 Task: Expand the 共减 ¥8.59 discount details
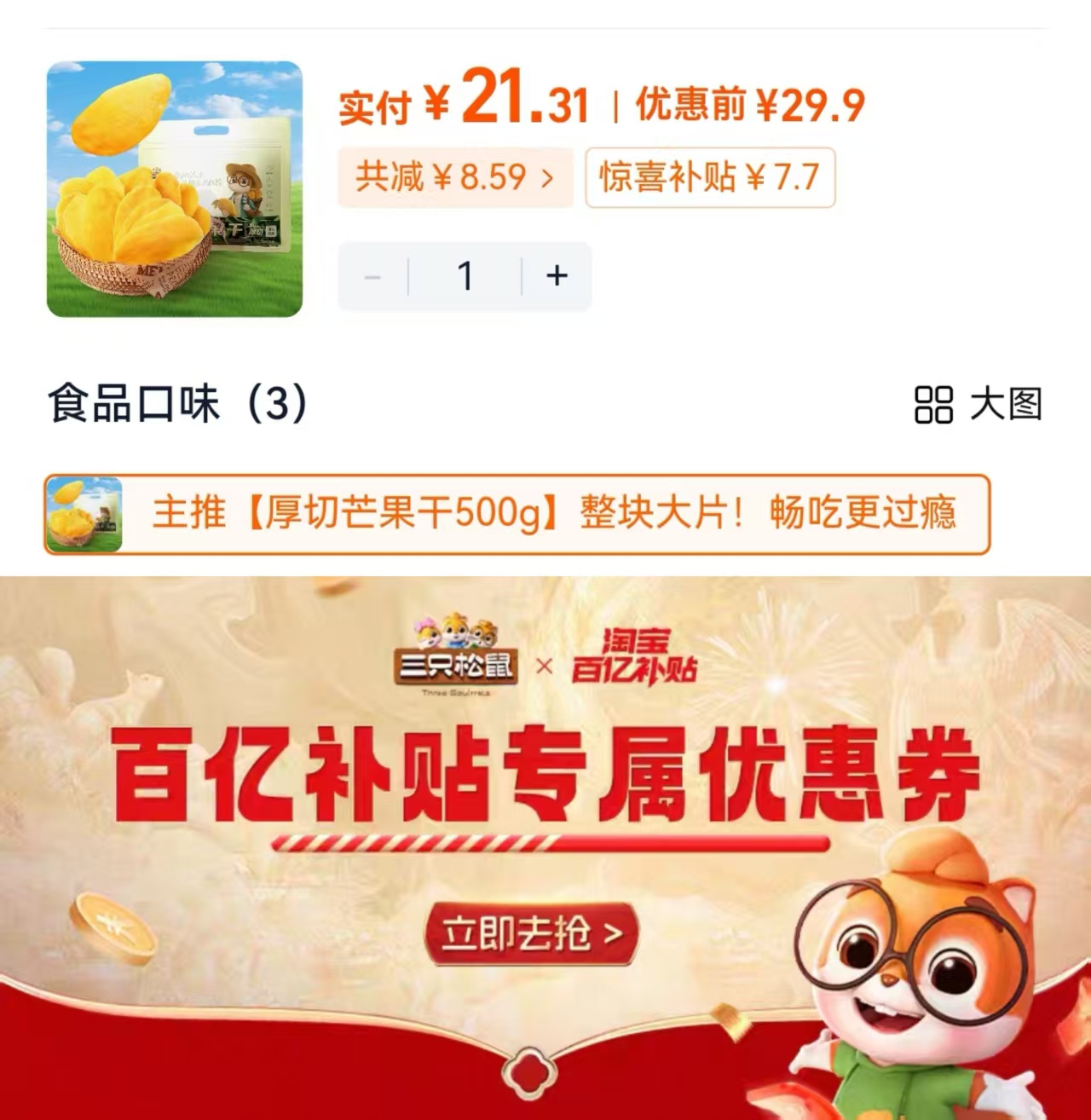[x=455, y=178]
